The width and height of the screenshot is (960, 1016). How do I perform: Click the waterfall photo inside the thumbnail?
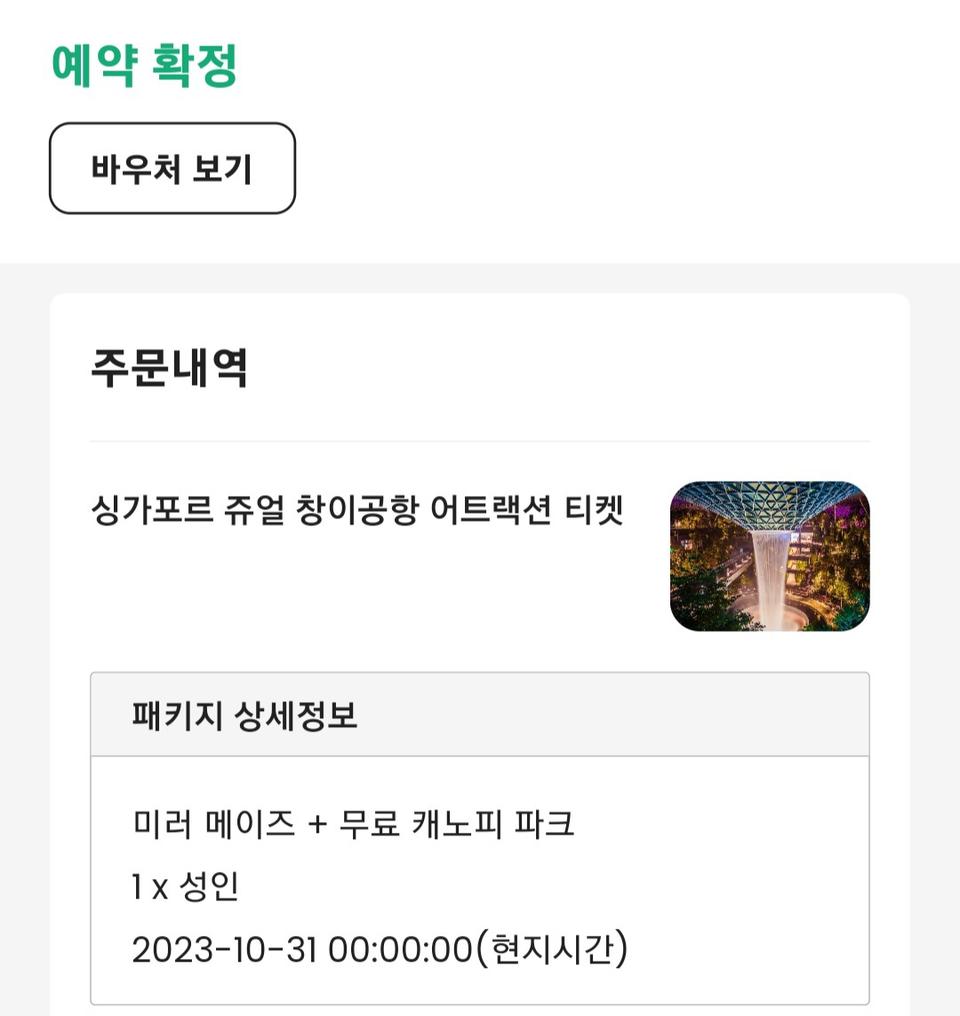point(772,560)
